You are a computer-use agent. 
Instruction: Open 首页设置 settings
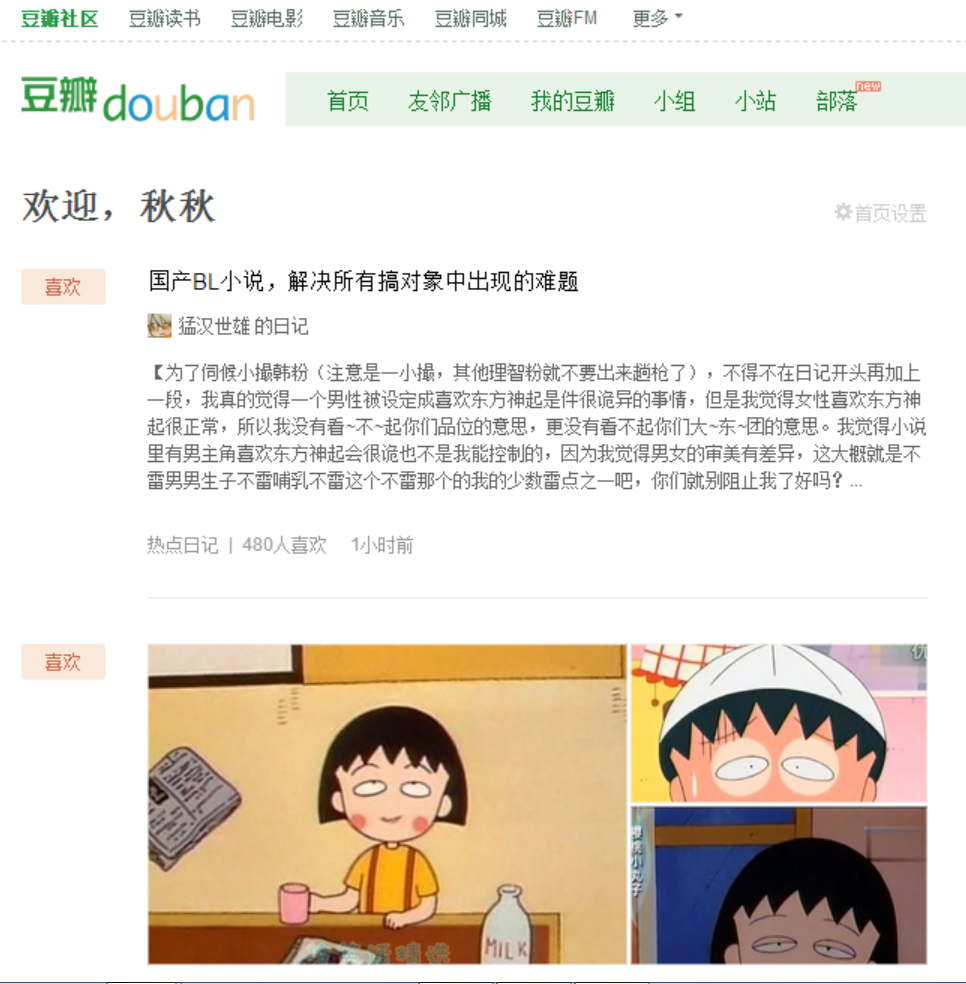[881, 213]
